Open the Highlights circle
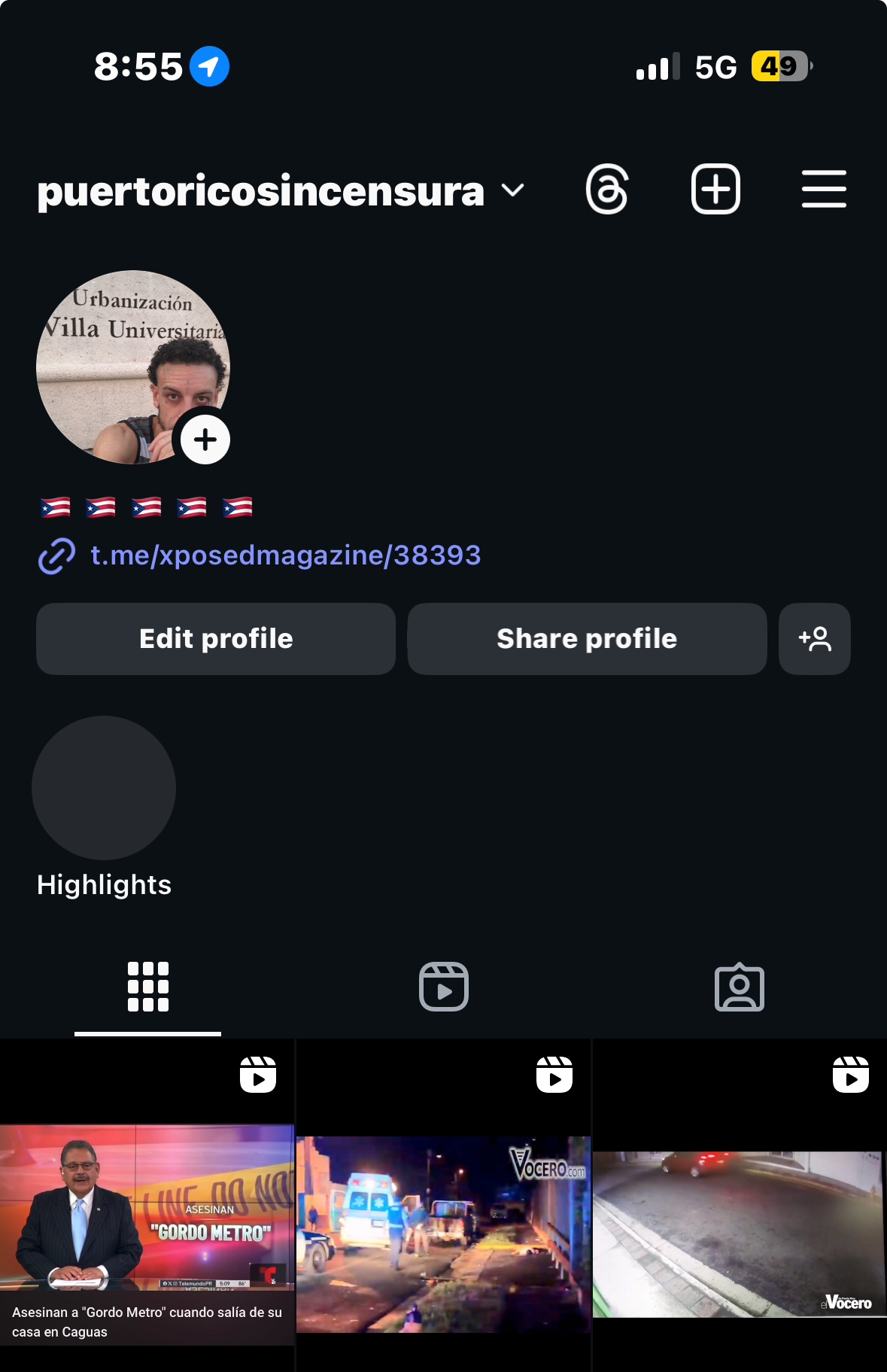 click(104, 788)
